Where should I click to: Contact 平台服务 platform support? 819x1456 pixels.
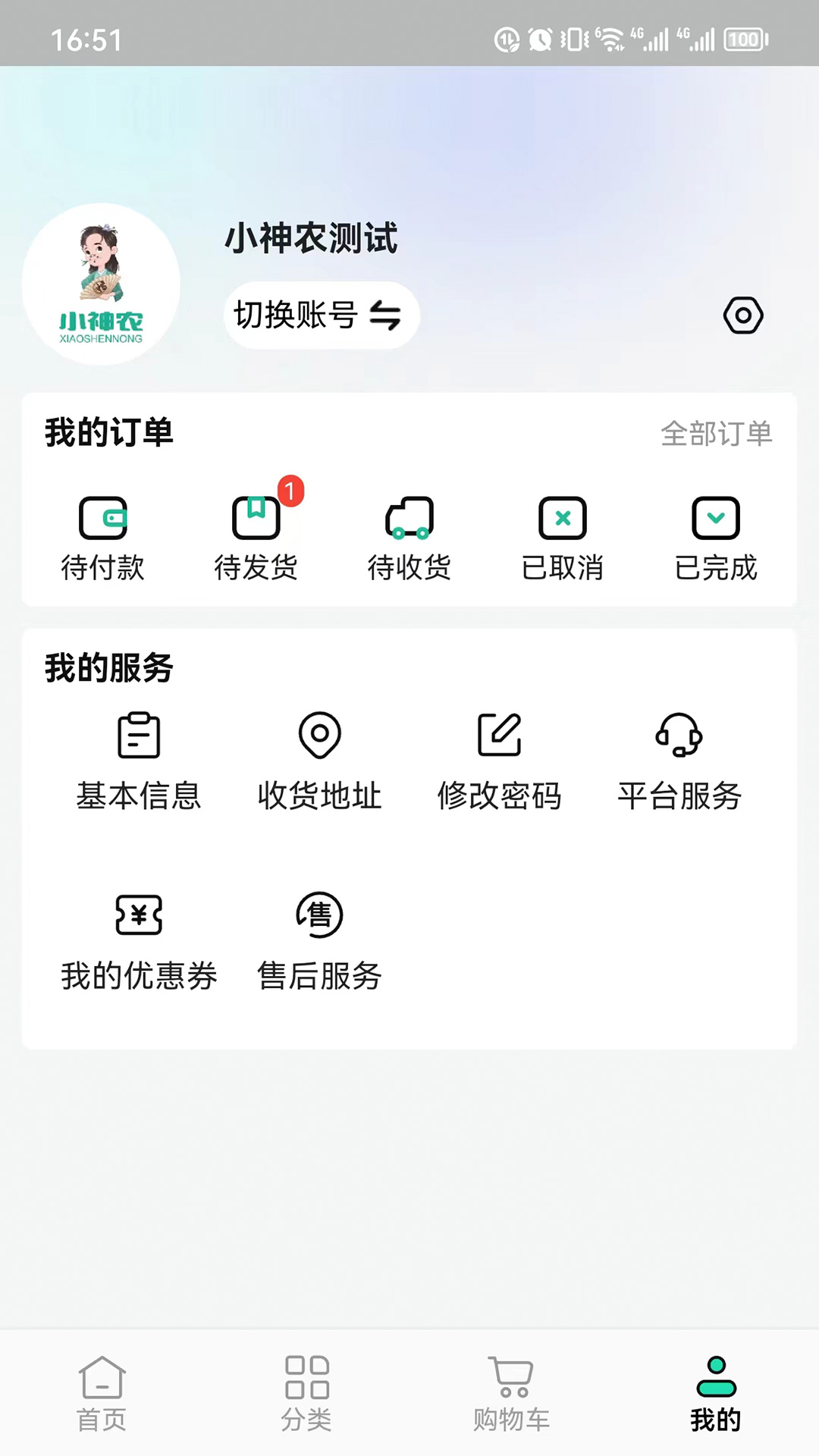679,761
